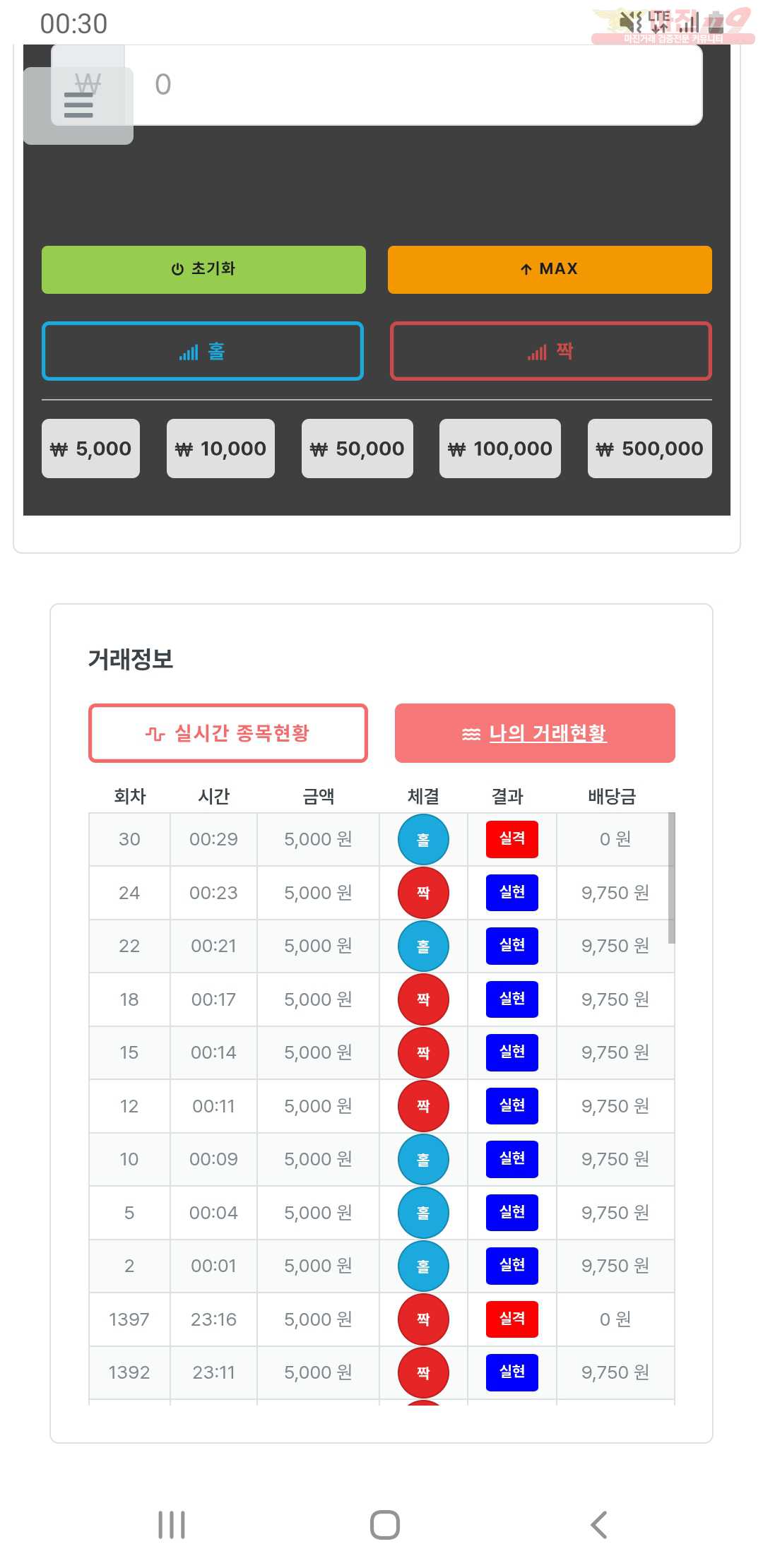Select the 짝 option
763x1568 pixels.
point(550,351)
